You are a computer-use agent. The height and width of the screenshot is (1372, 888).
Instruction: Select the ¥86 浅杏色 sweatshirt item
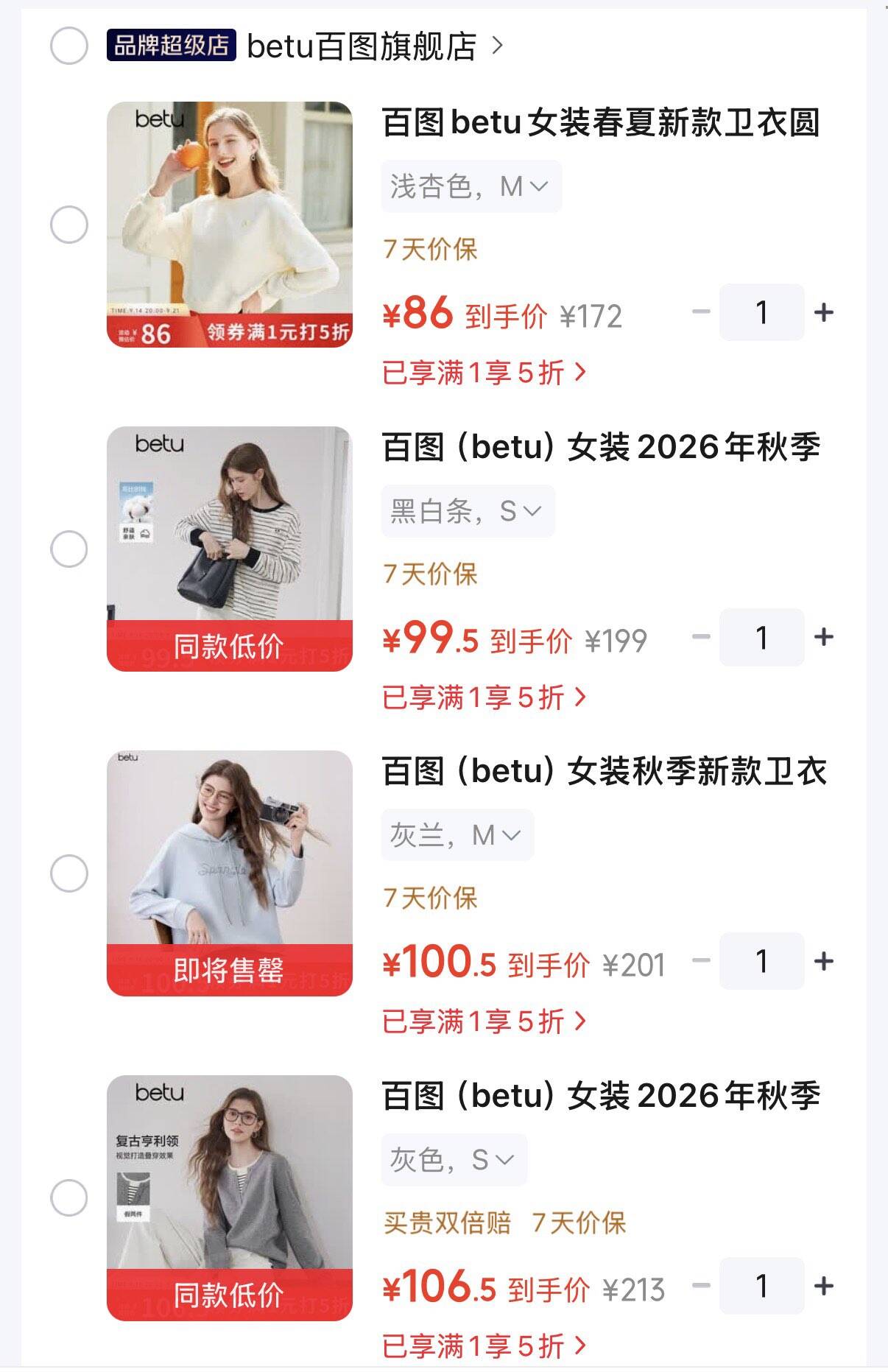click(x=68, y=225)
